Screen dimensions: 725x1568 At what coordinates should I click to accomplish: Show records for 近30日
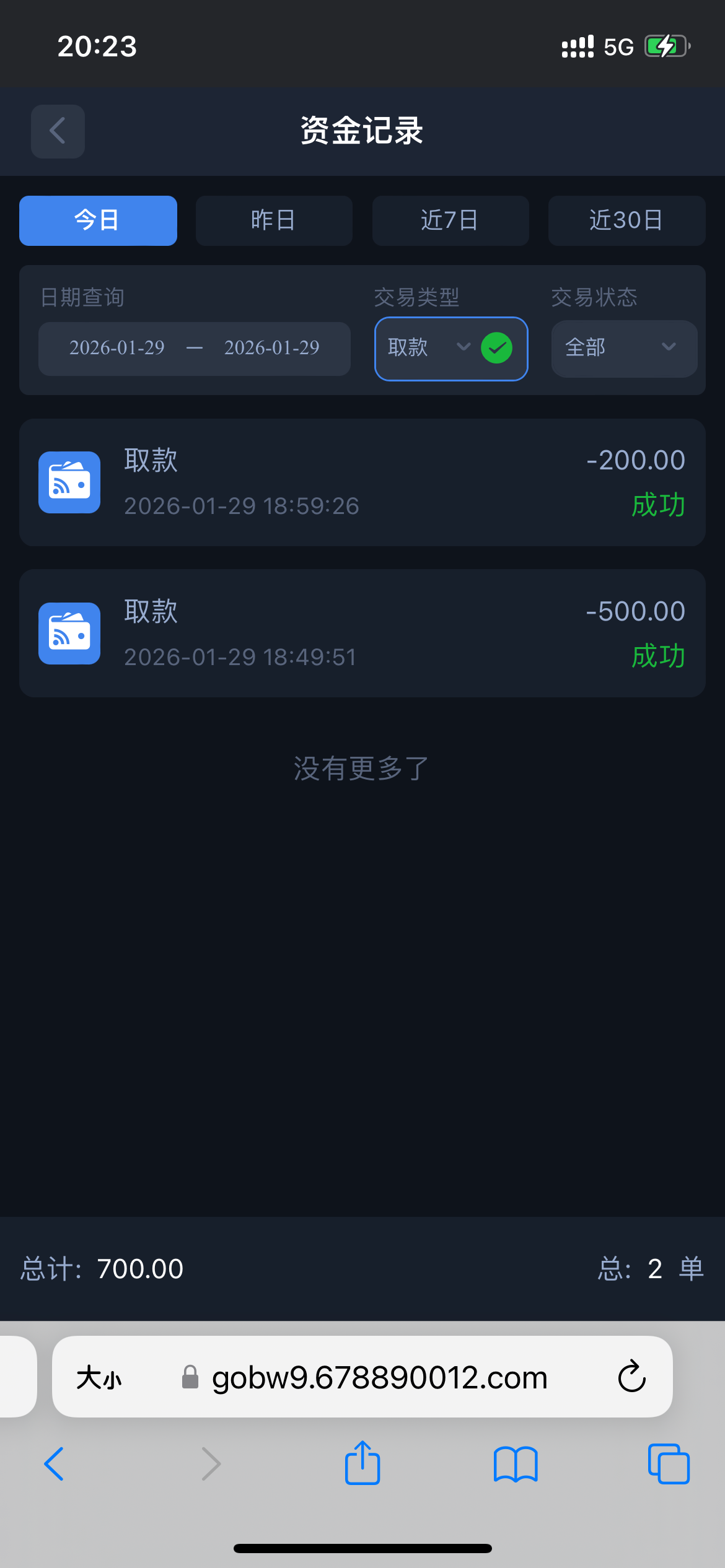point(626,220)
